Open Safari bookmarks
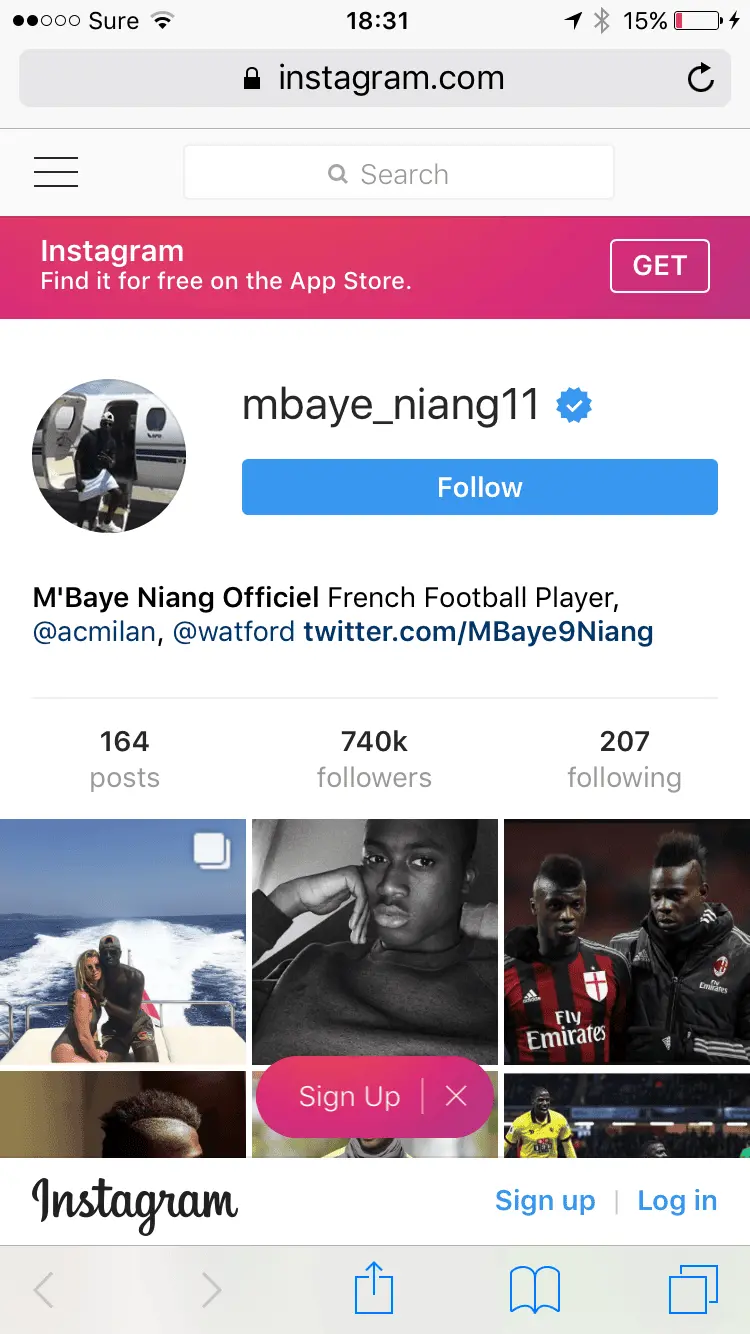 tap(534, 1290)
